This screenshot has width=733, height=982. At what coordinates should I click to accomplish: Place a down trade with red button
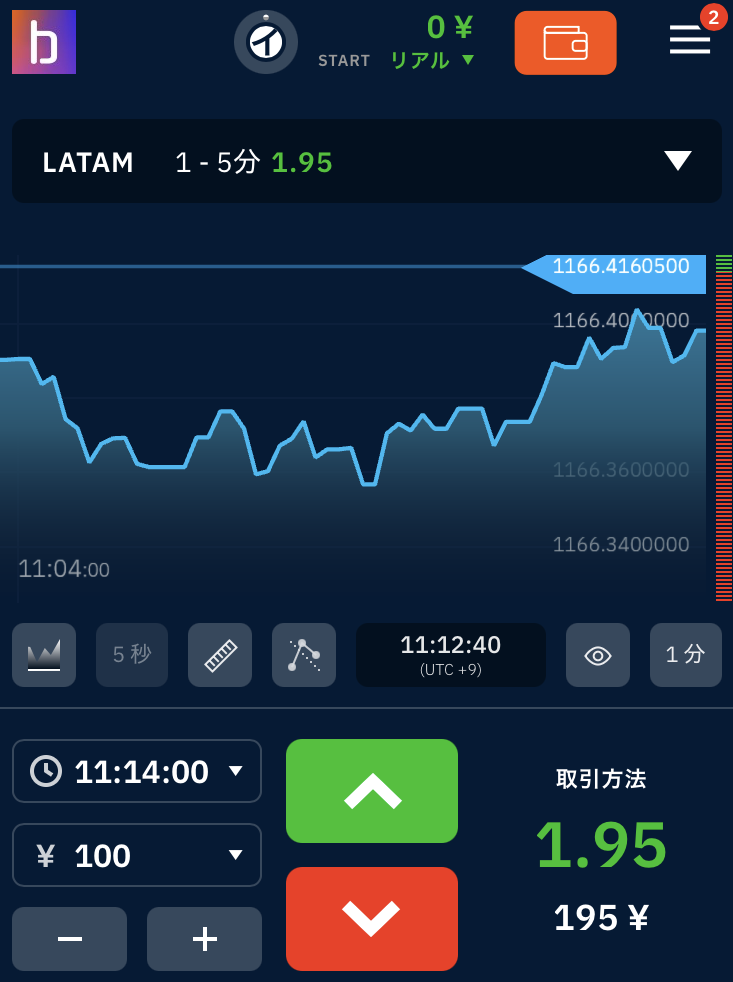(372, 918)
